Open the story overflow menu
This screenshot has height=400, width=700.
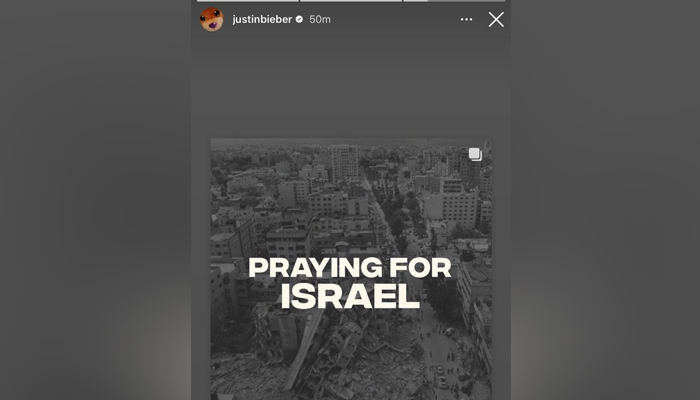point(466,19)
